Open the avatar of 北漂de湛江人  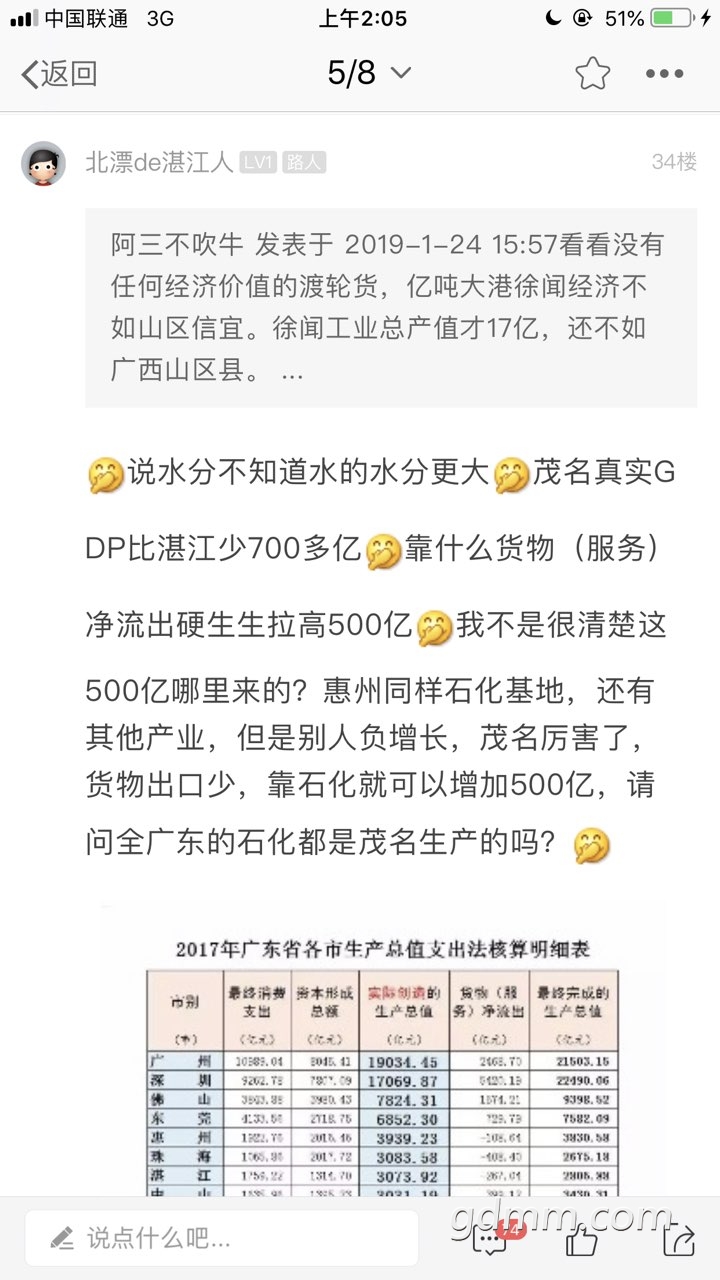pos(43,163)
